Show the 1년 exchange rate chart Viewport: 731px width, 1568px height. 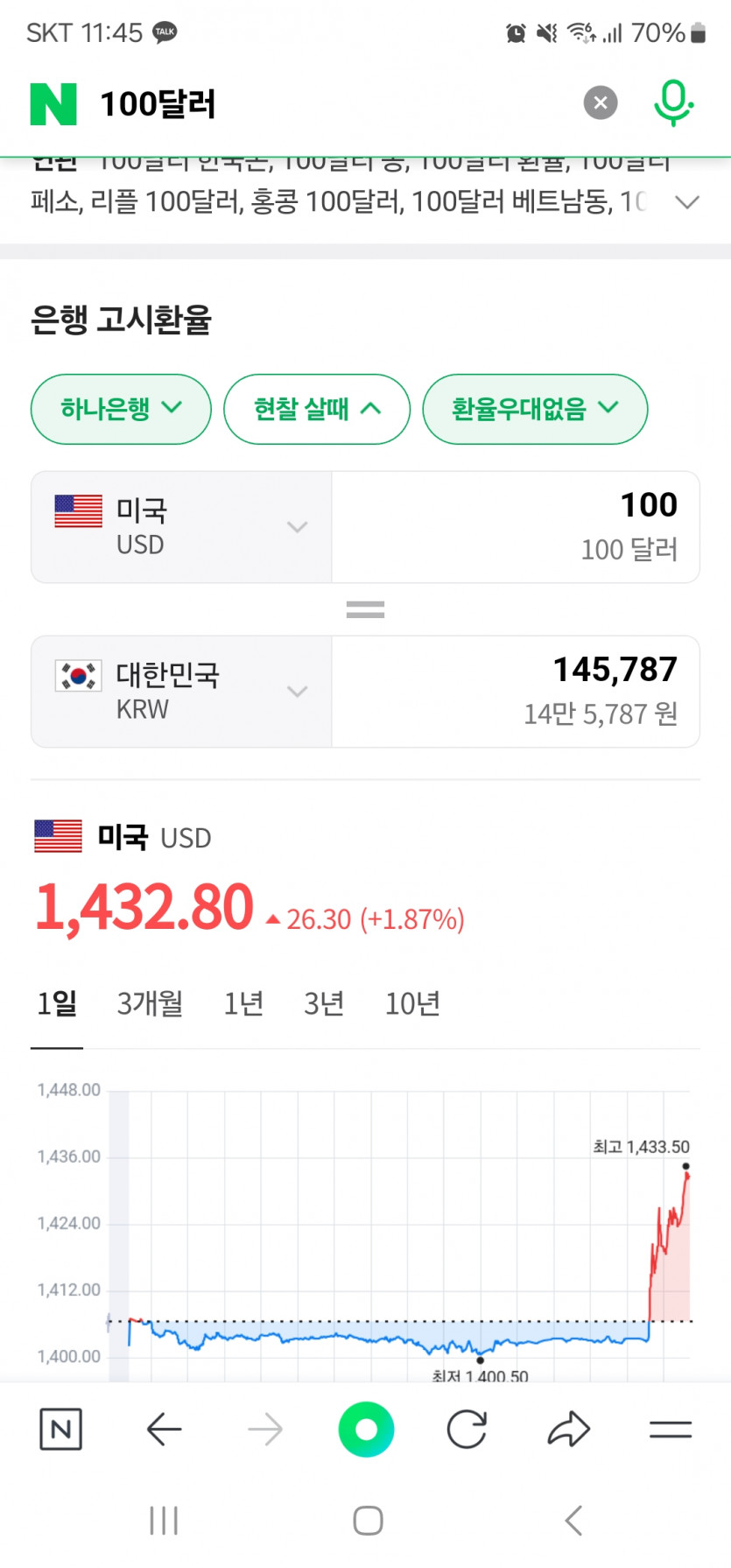tap(243, 1003)
